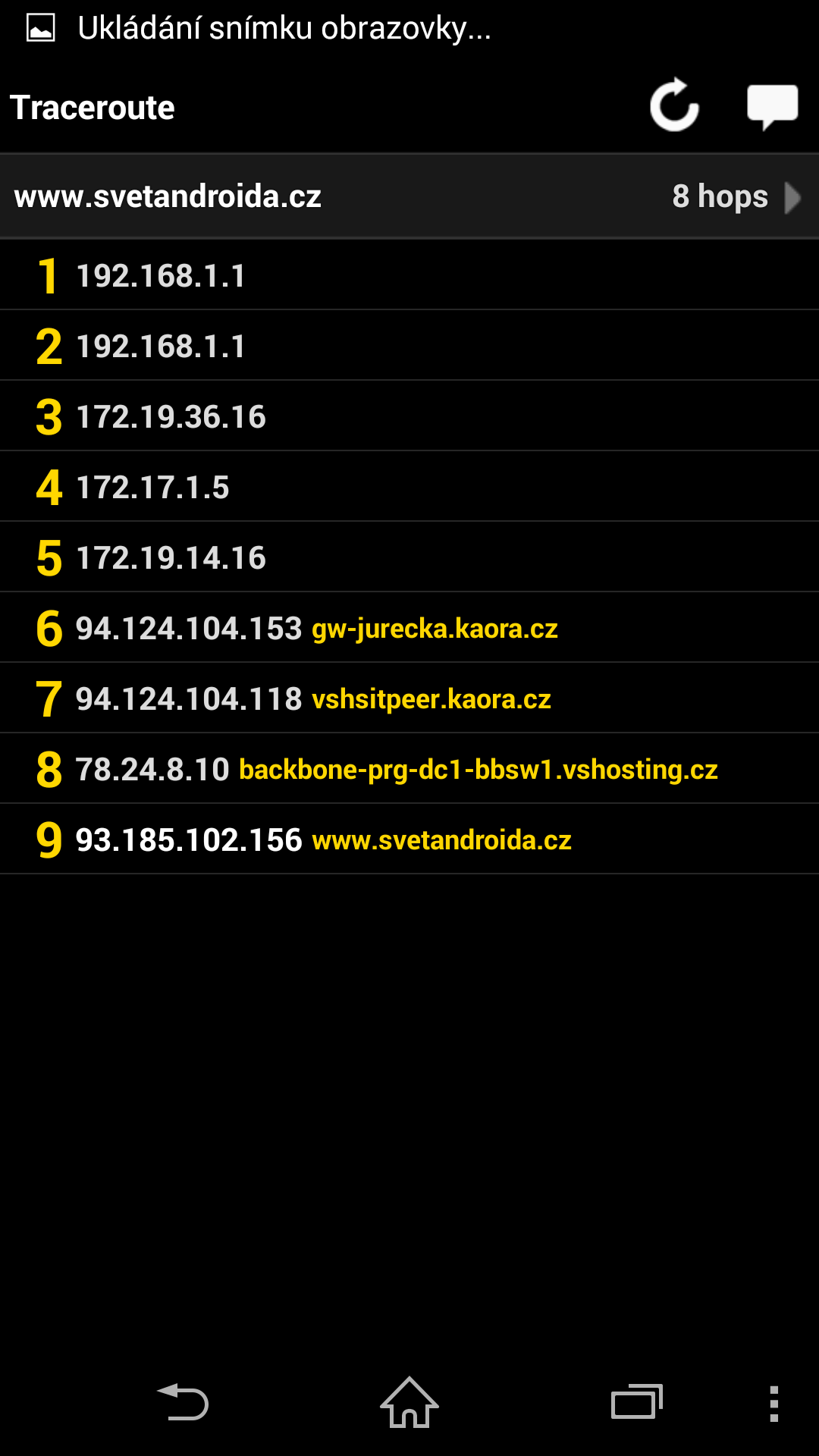Open hop 3 address 172.19.36.16
Viewport: 819px width, 1456px height.
coord(409,416)
